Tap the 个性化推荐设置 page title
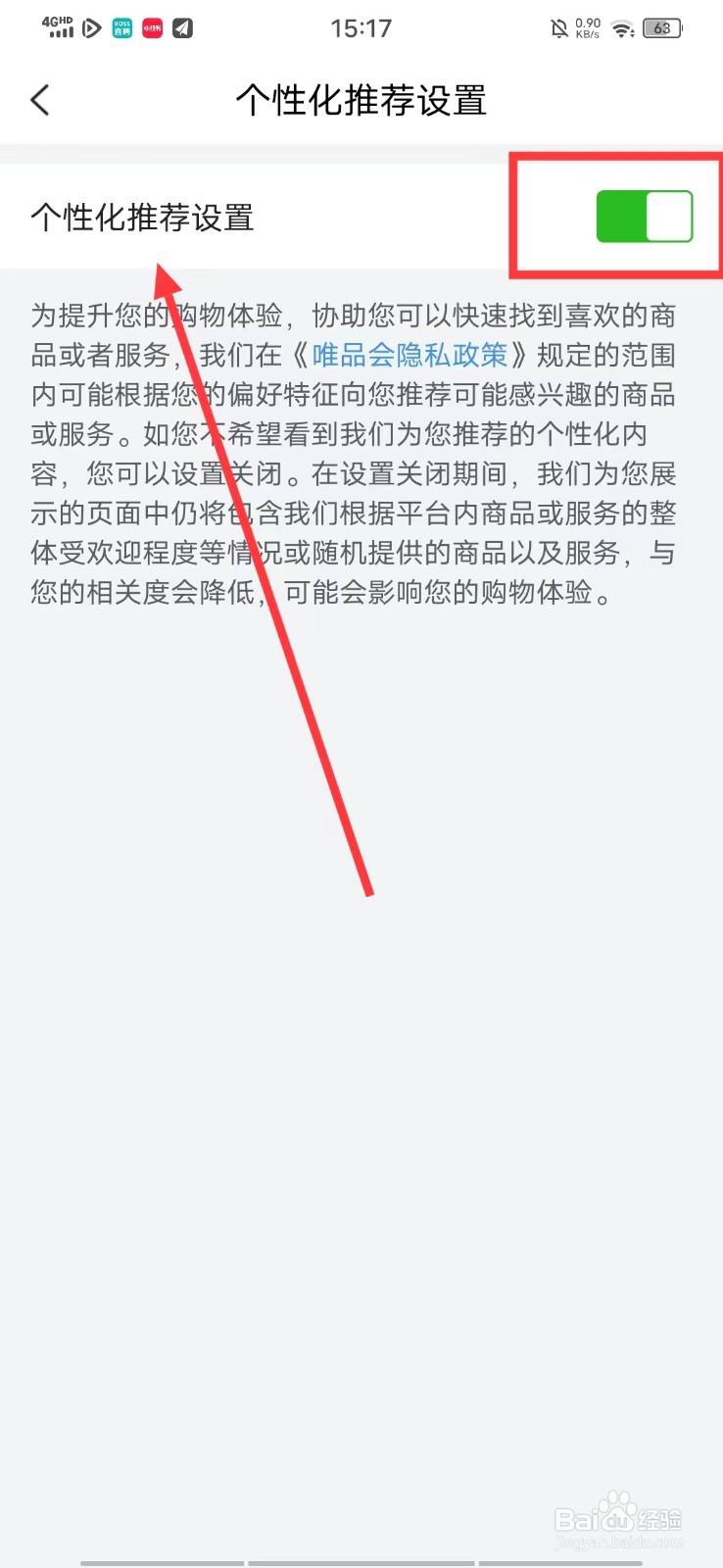 [x=361, y=99]
